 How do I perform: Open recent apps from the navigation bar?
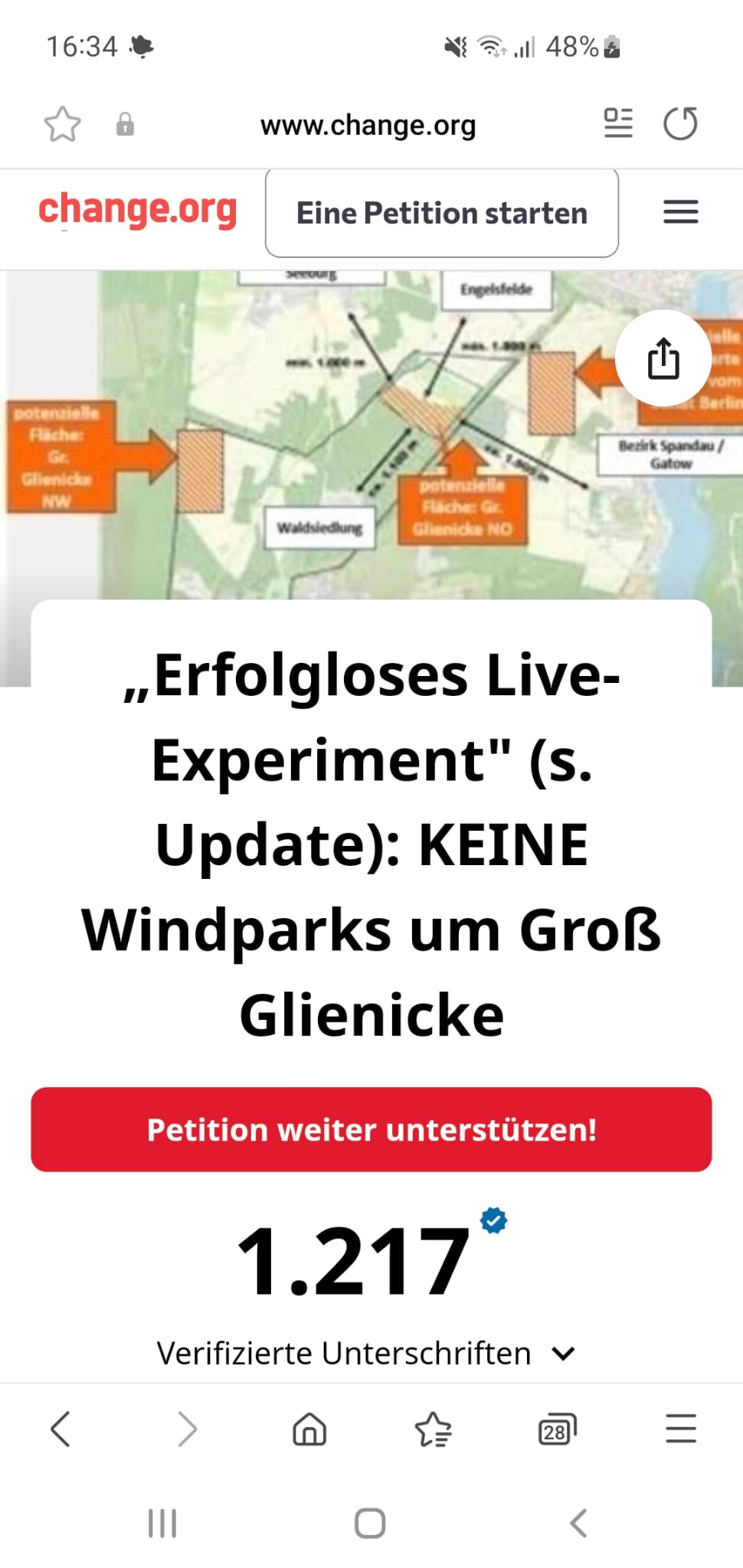coord(162,1523)
